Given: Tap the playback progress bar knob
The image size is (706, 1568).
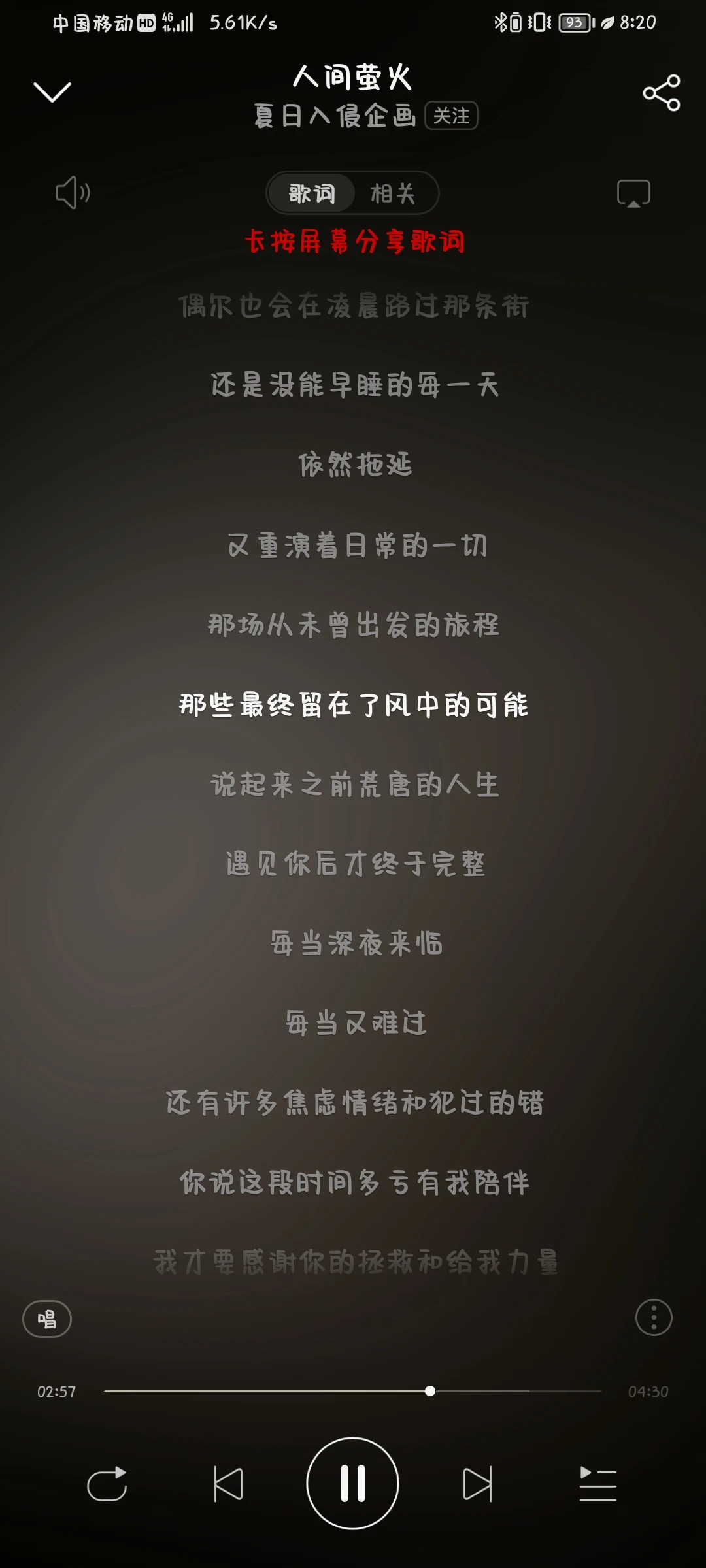Looking at the screenshot, I should pos(429,1391).
